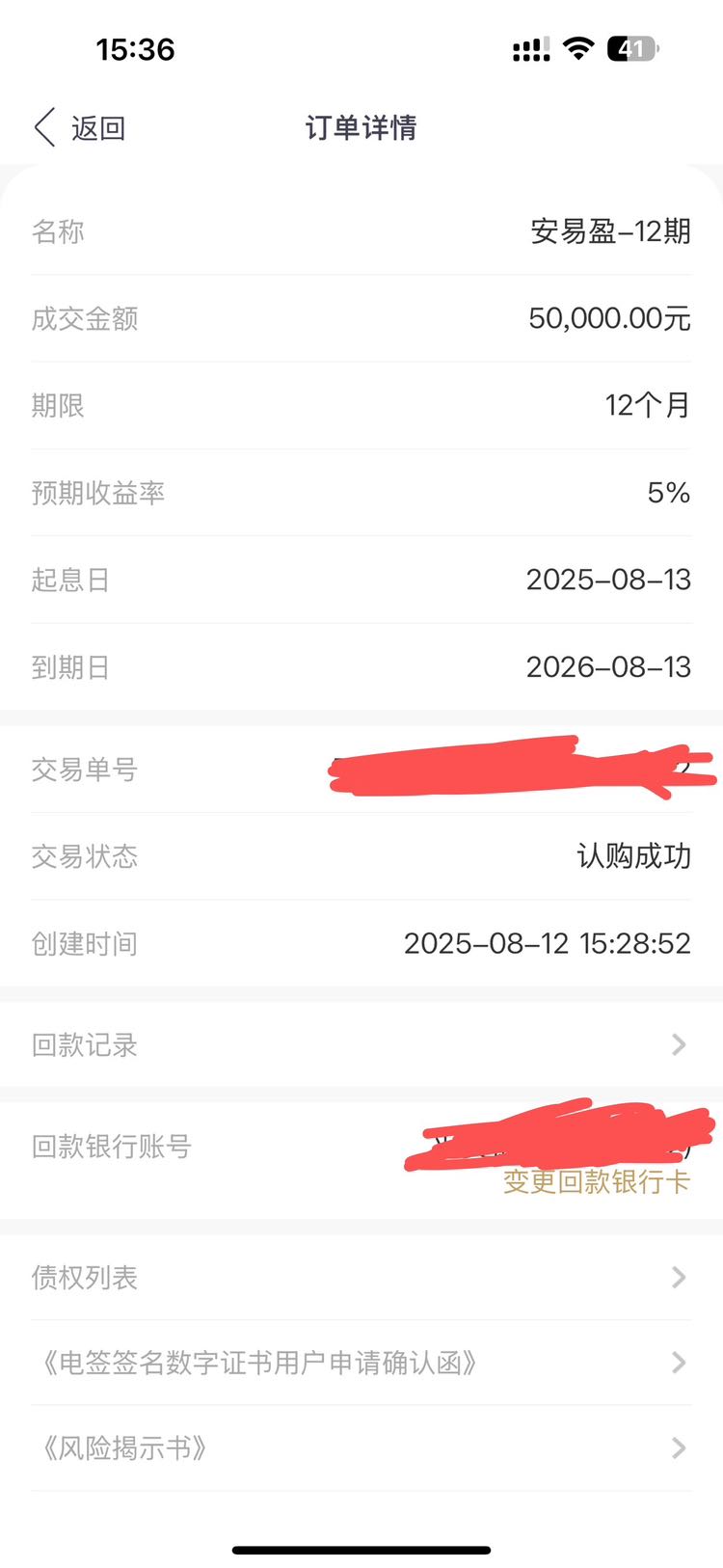
Task: Tap the 变更回款银行卡 link
Action: [x=597, y=1181]
